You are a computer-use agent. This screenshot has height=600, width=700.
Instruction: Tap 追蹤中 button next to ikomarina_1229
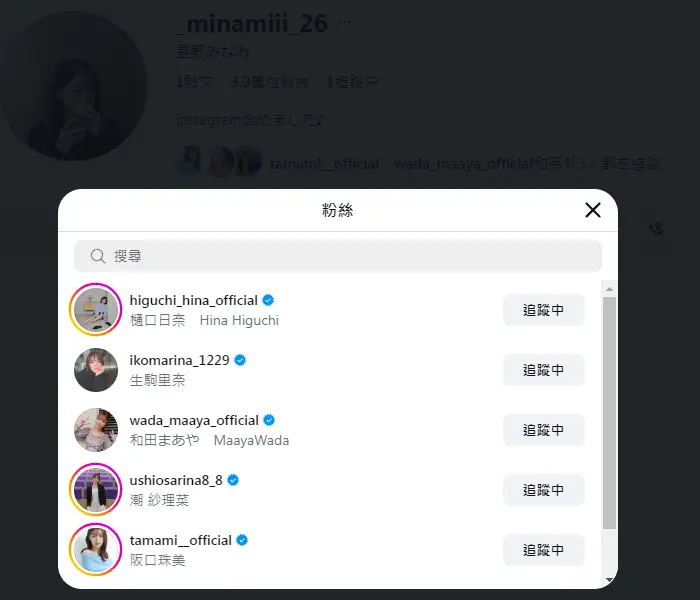[x=543, y=370]
